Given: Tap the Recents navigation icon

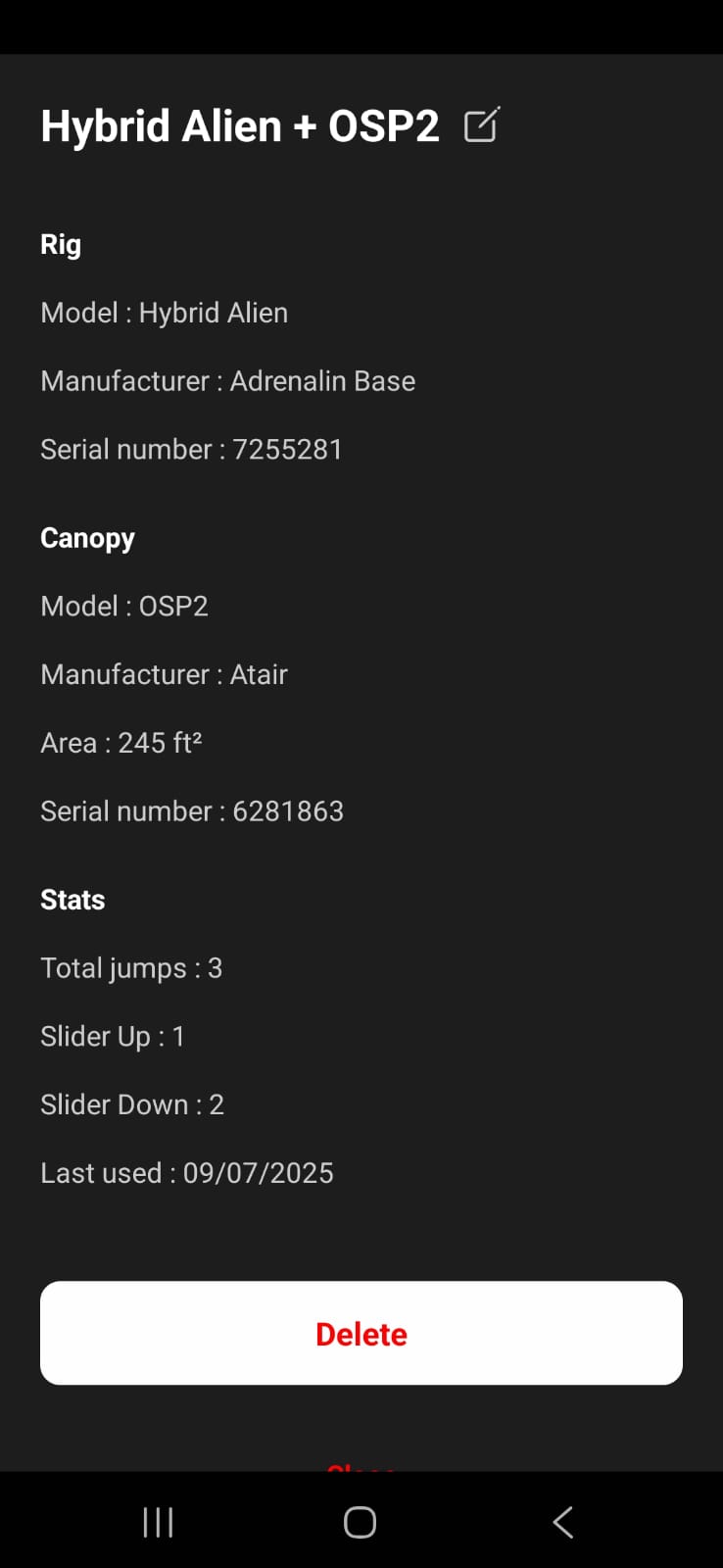Looking at the screenshot, I should point(157,1522).
